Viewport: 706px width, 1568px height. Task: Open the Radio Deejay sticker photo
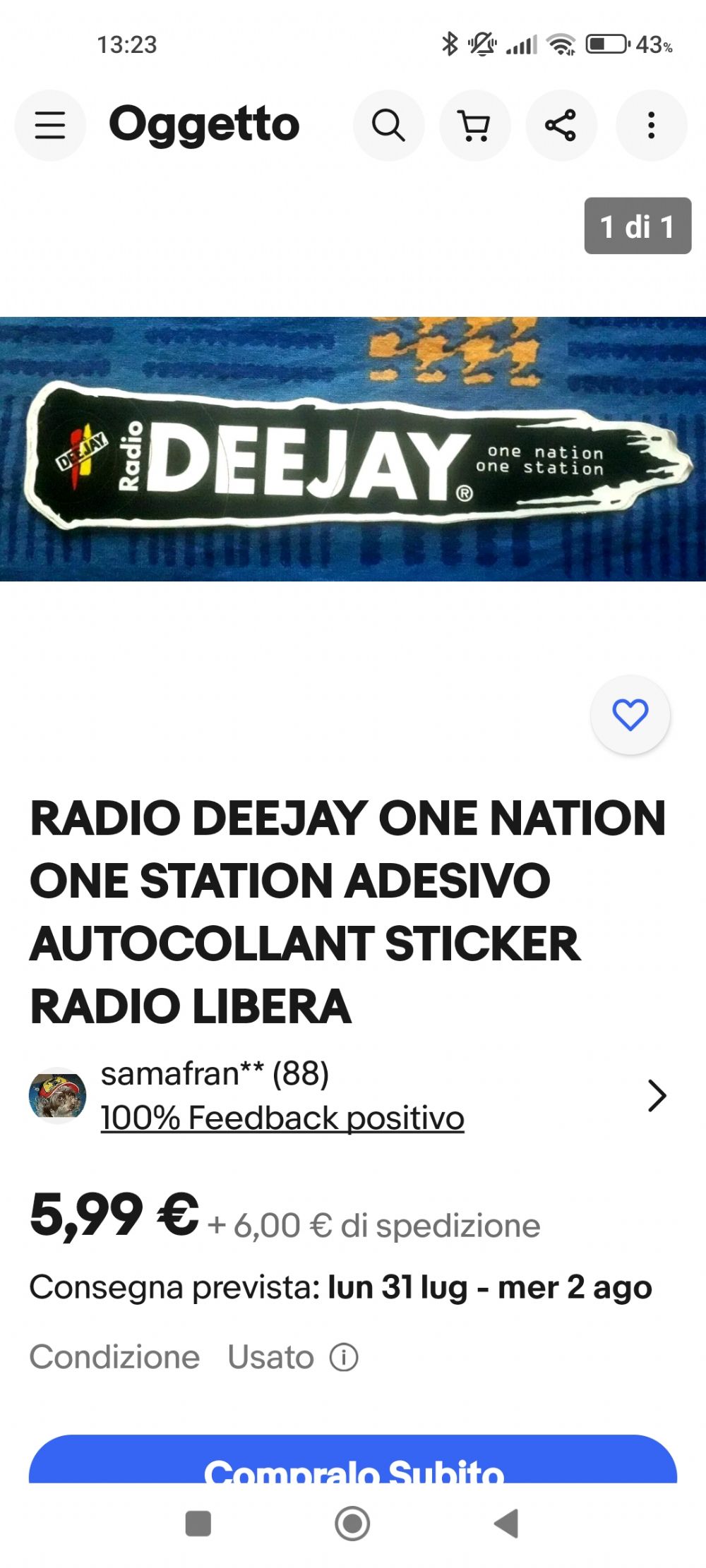(x=353, y=449)
